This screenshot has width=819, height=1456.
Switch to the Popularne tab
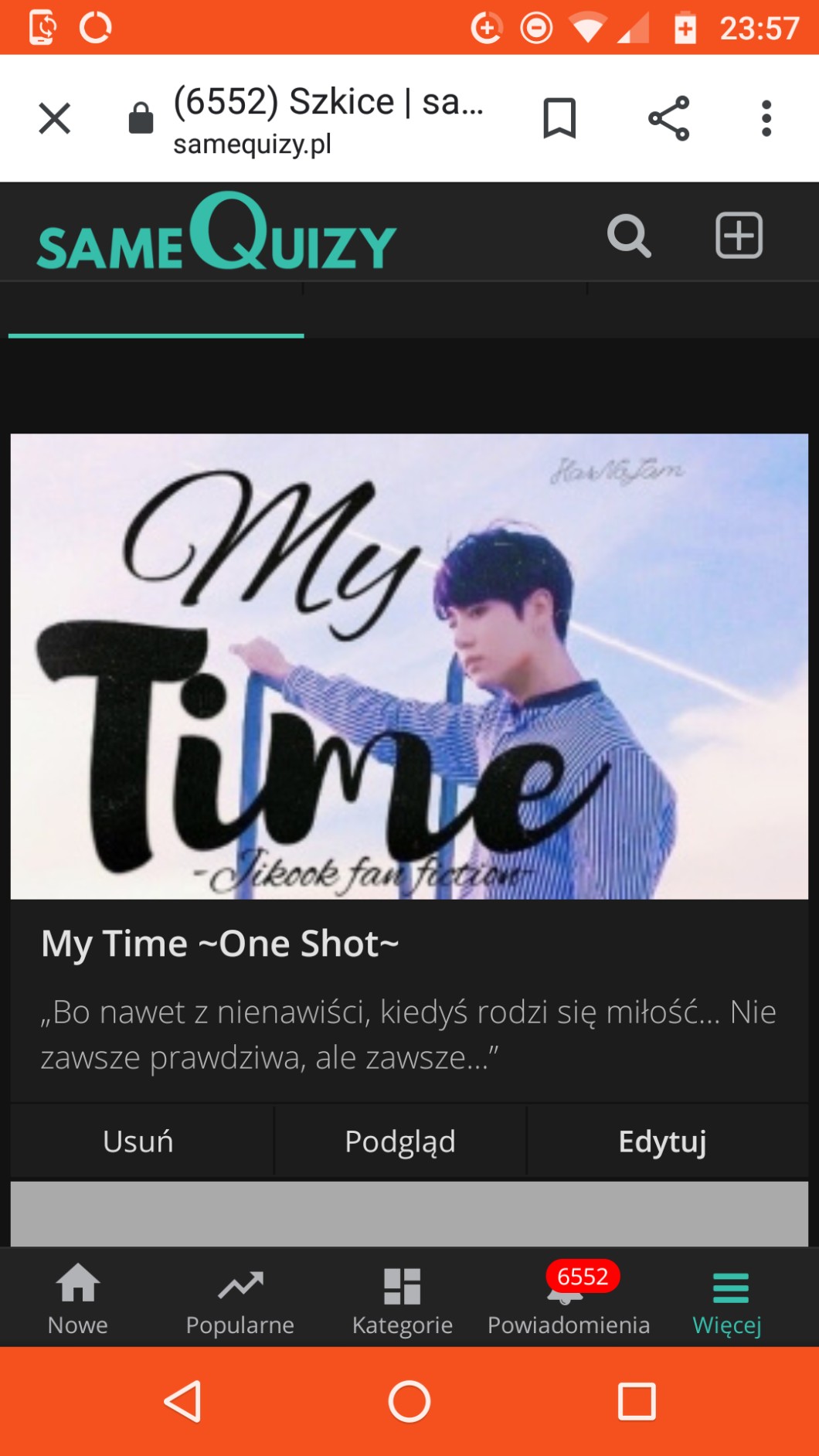click(x=240, y=1299)
